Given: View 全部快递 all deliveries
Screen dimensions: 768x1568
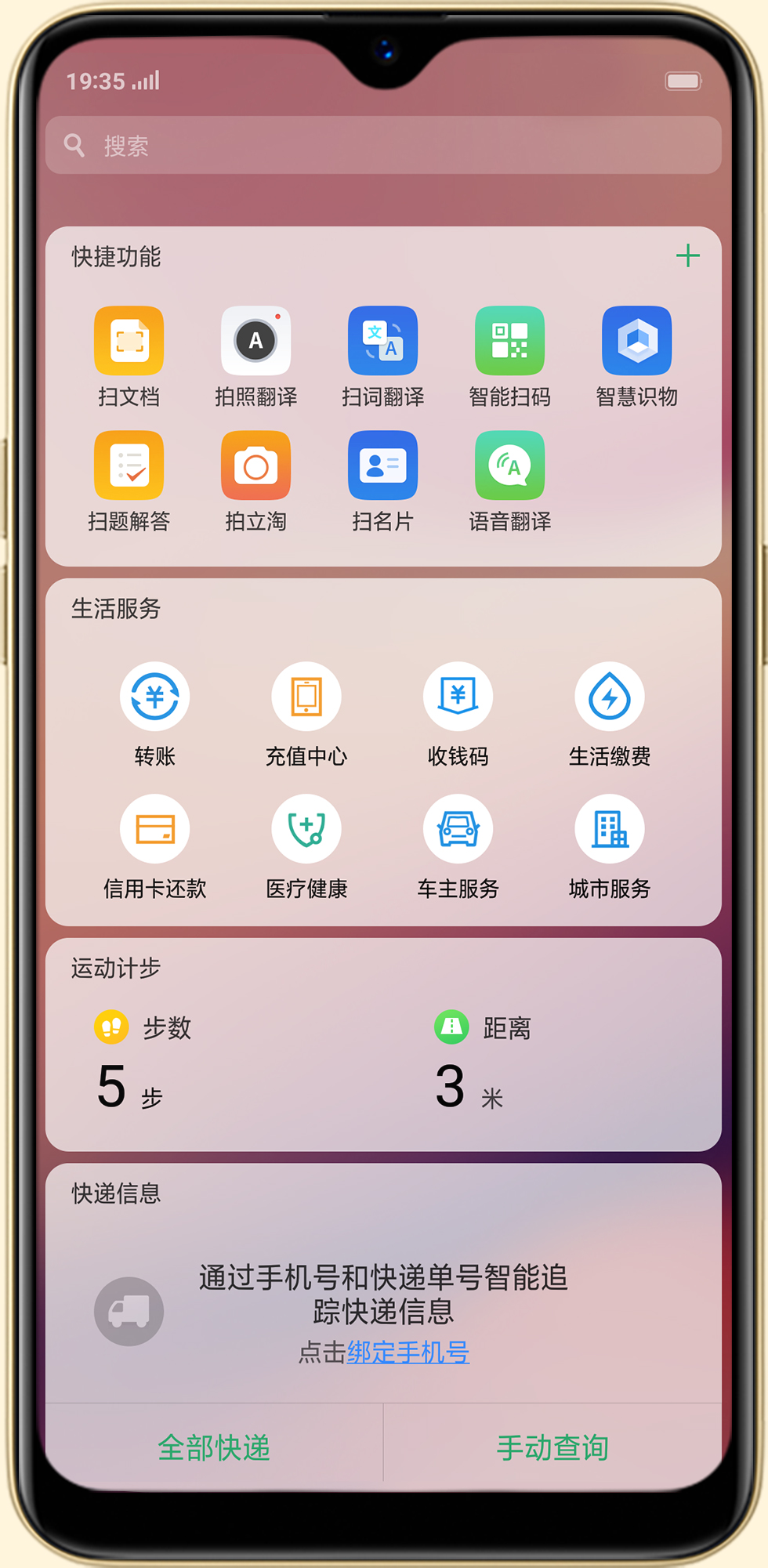Looking at the screenshot, I should (214, 1447).
